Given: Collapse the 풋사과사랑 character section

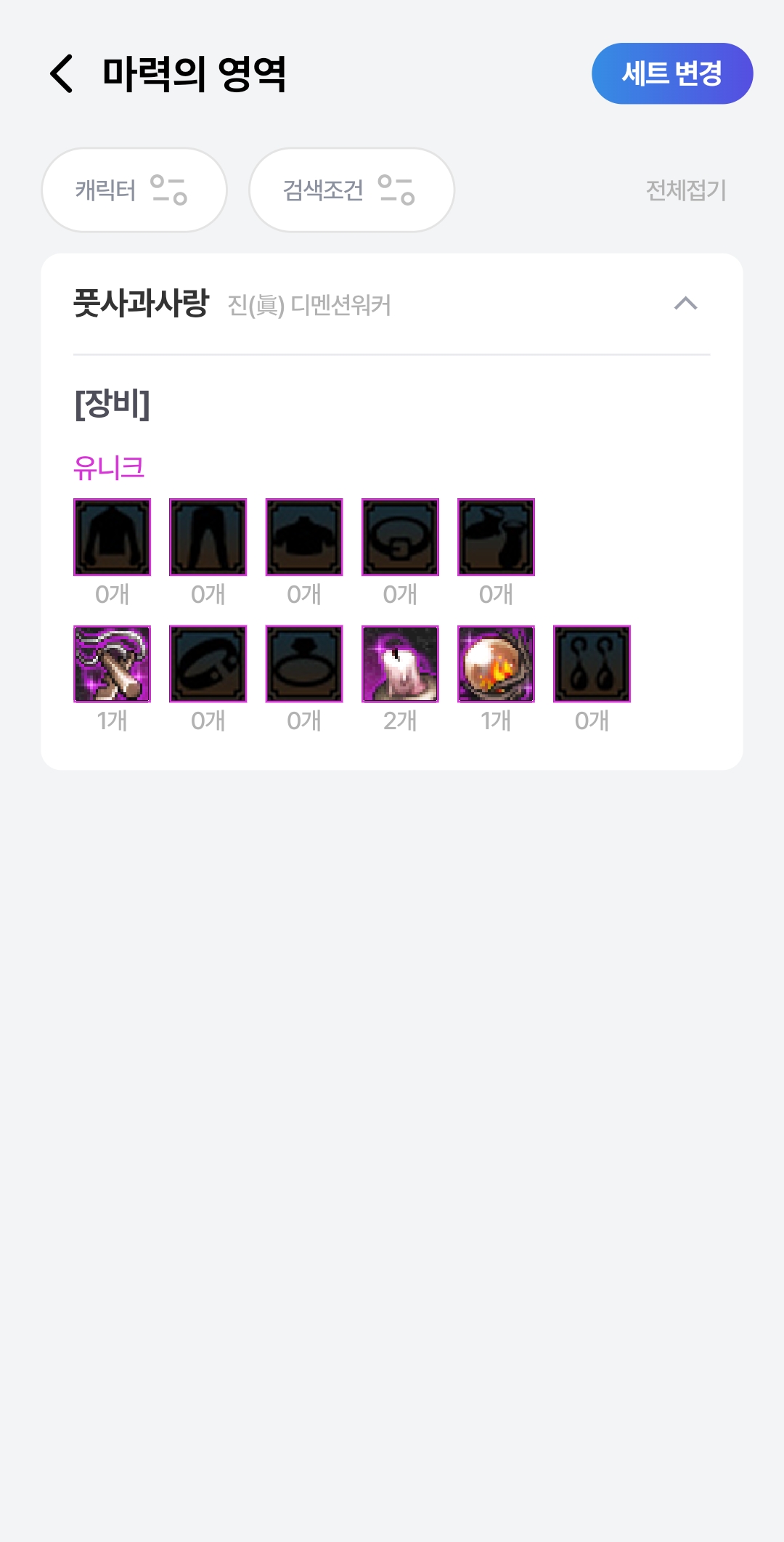Looking at the screenshot, I should click(x=685, y=304).
